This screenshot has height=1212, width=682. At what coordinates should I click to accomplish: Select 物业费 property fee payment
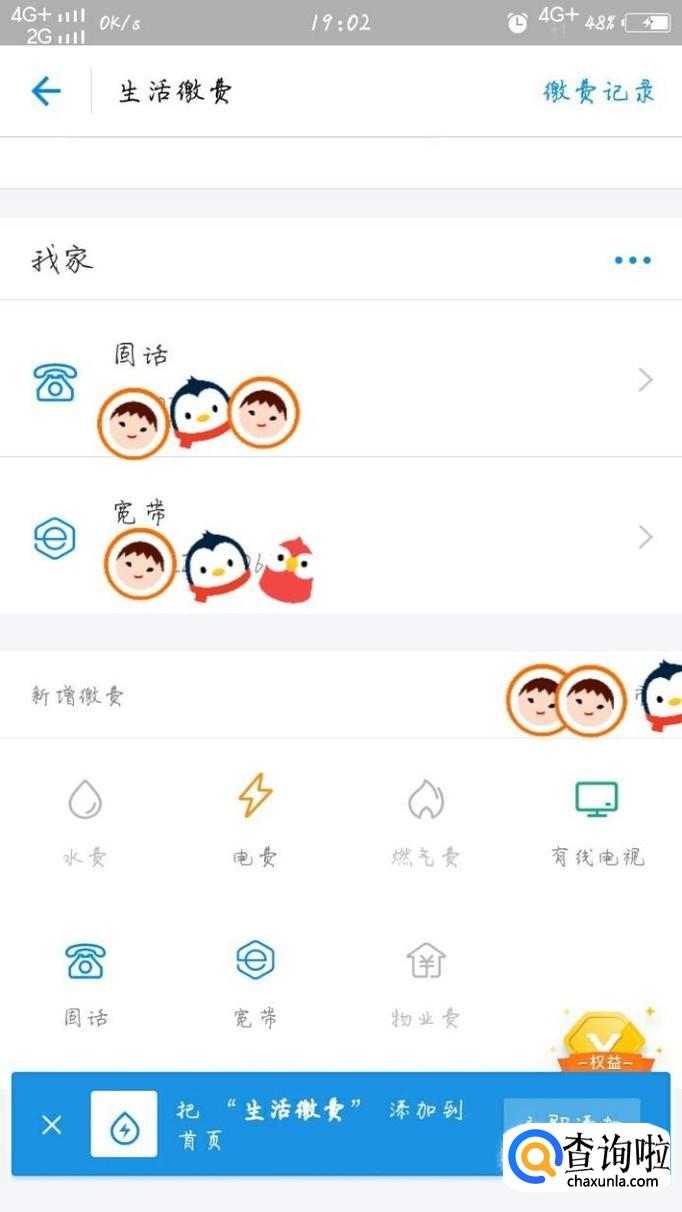(x=426, y=982)
